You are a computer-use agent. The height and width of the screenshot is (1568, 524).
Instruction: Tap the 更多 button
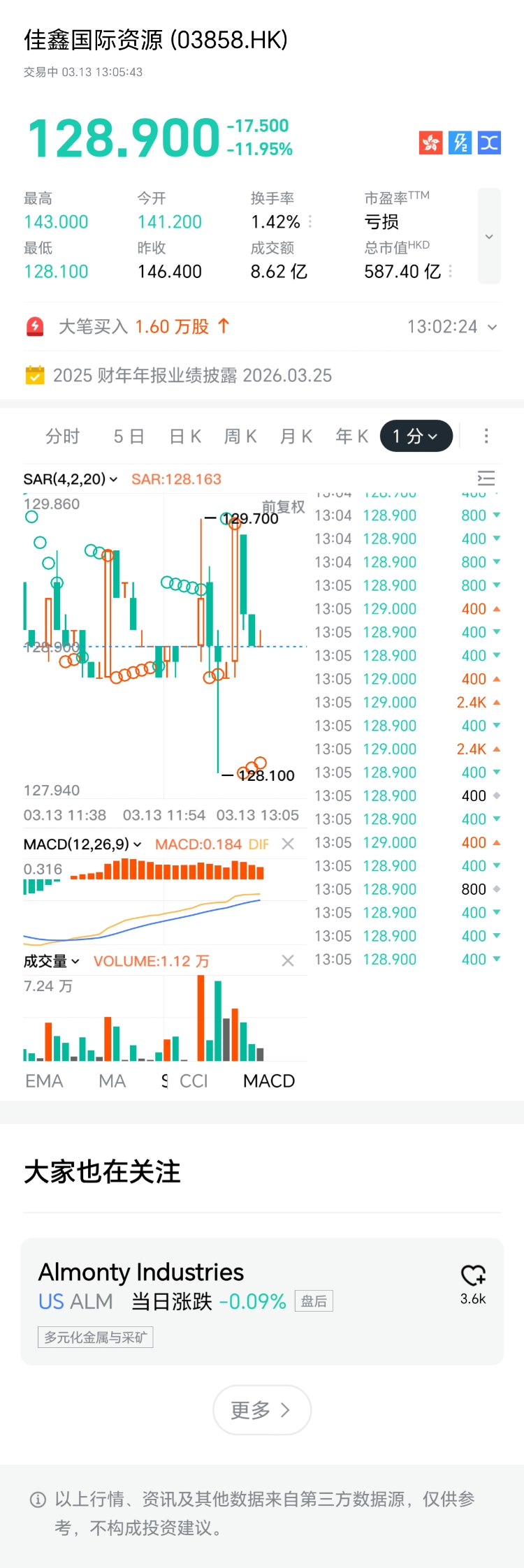click(261, 1410)
